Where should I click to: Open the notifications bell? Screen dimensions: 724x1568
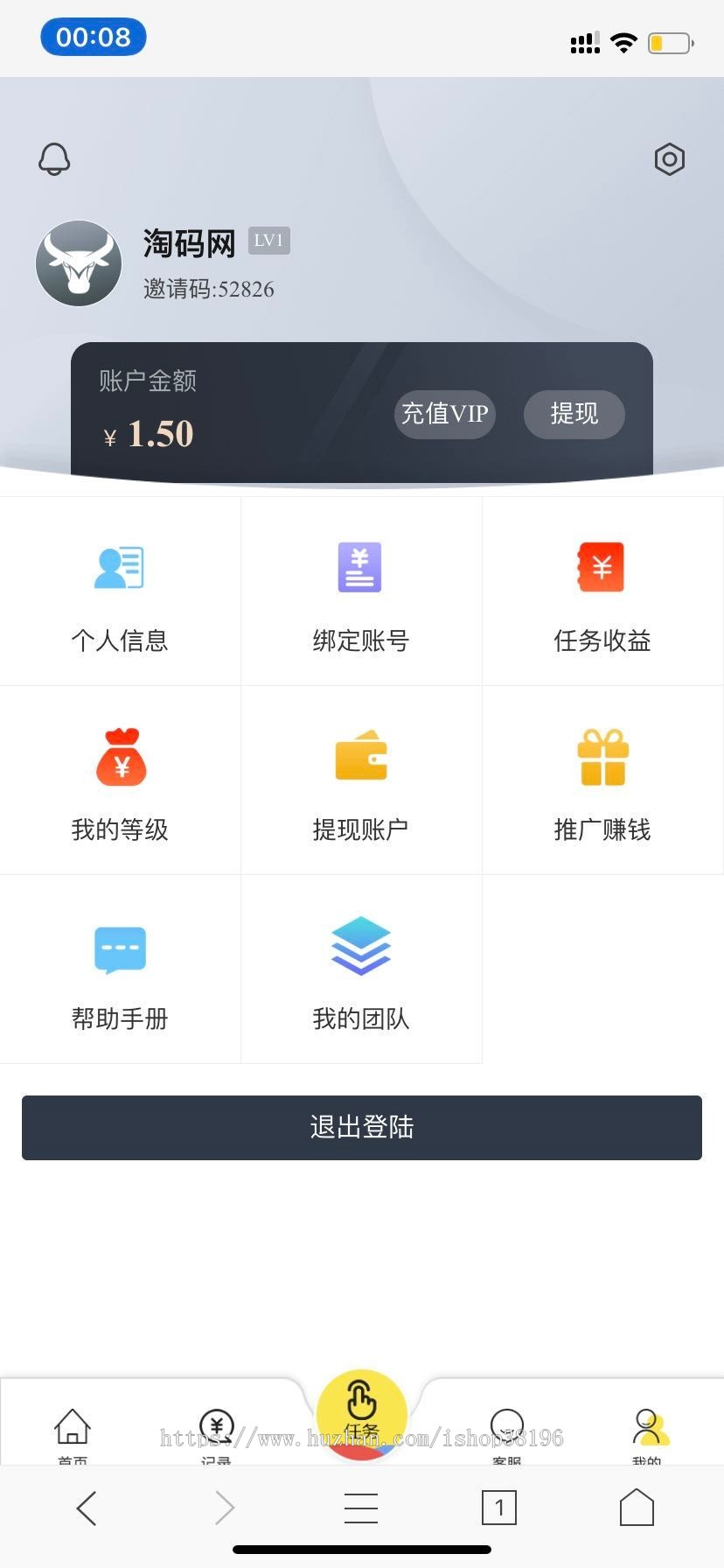click(x=54, y=159)
